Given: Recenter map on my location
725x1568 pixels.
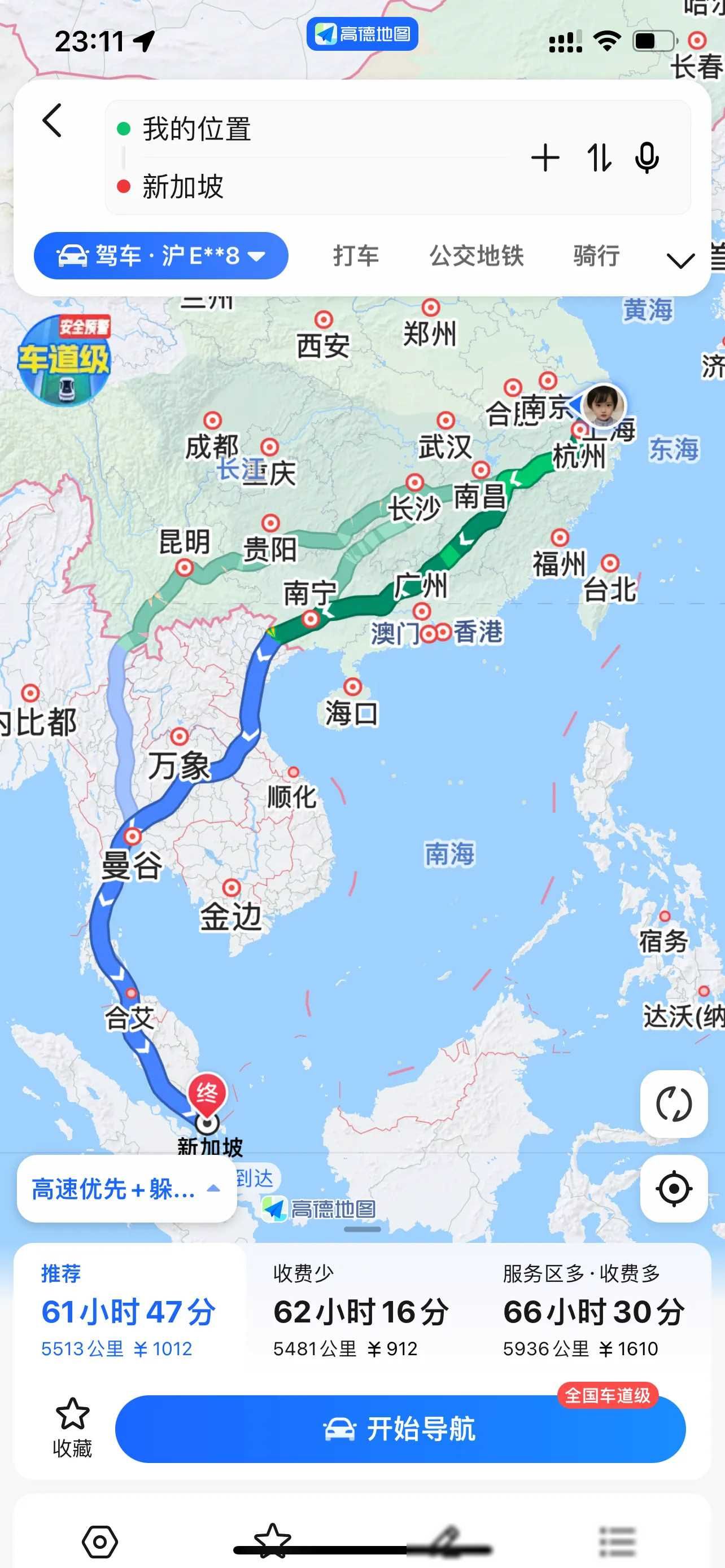Looking at the screenshot, I should coord(674,1188).
